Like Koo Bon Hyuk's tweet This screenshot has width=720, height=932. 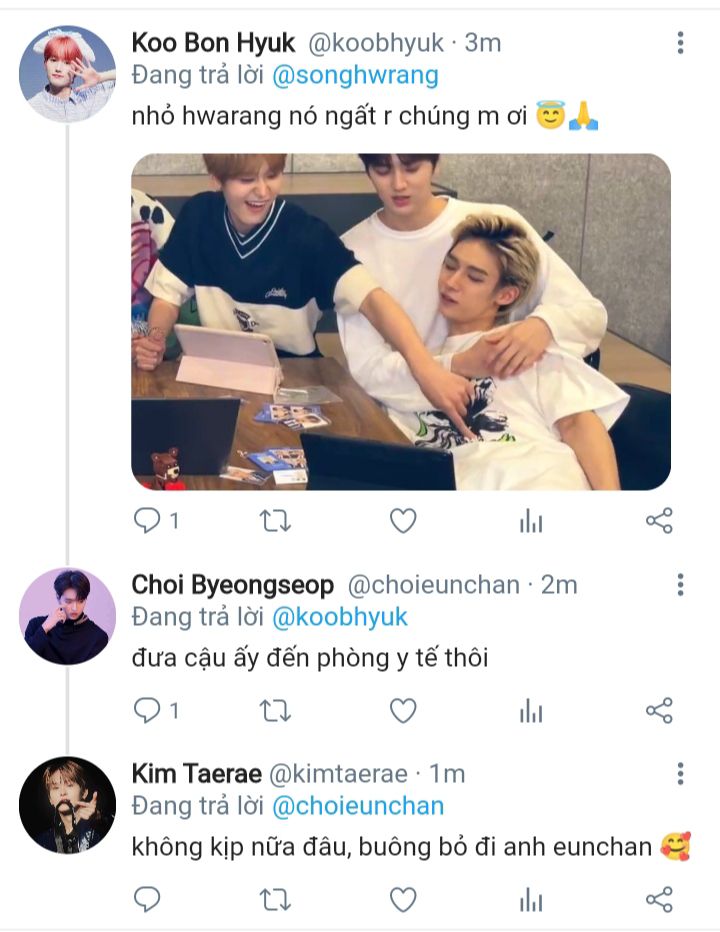click(x=403, y=520)
